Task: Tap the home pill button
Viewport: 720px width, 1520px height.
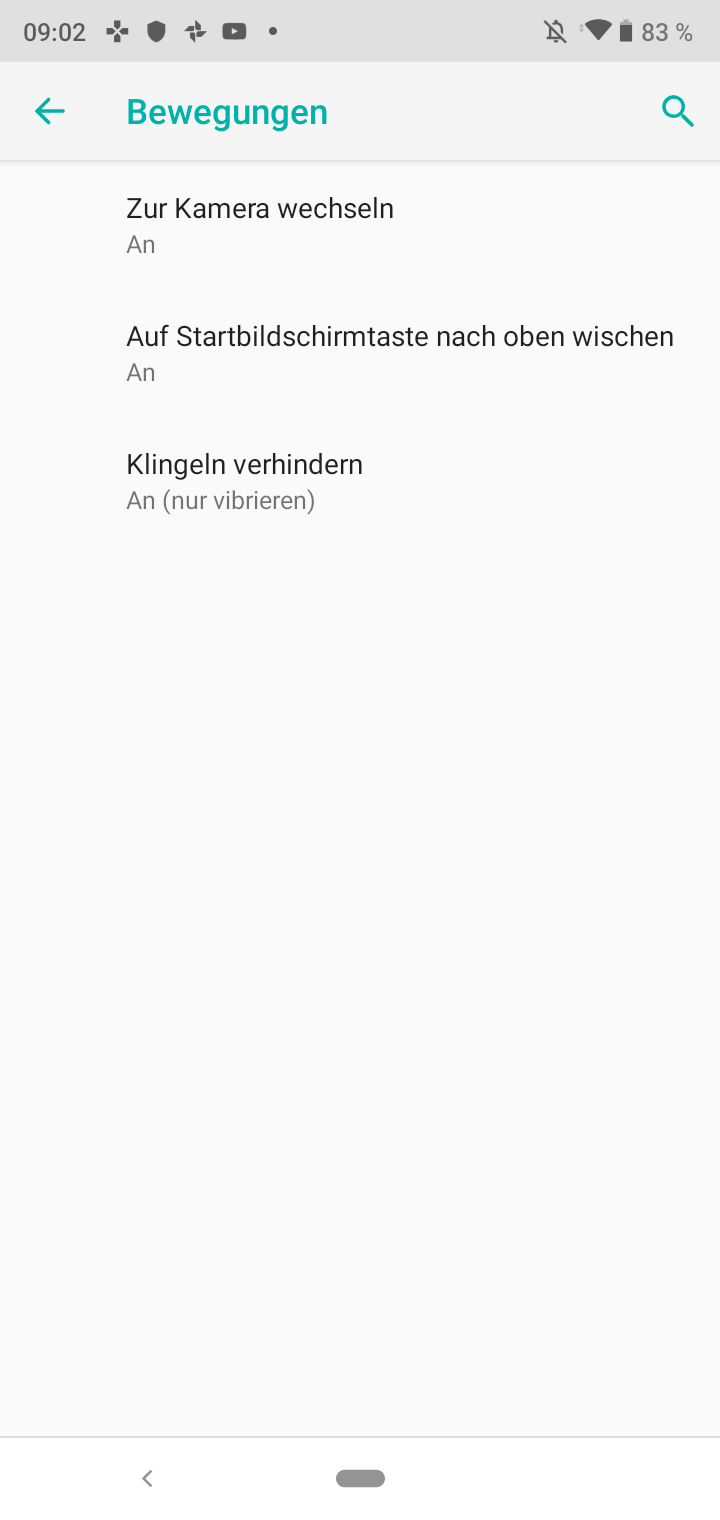Action: click(360, 1478)
